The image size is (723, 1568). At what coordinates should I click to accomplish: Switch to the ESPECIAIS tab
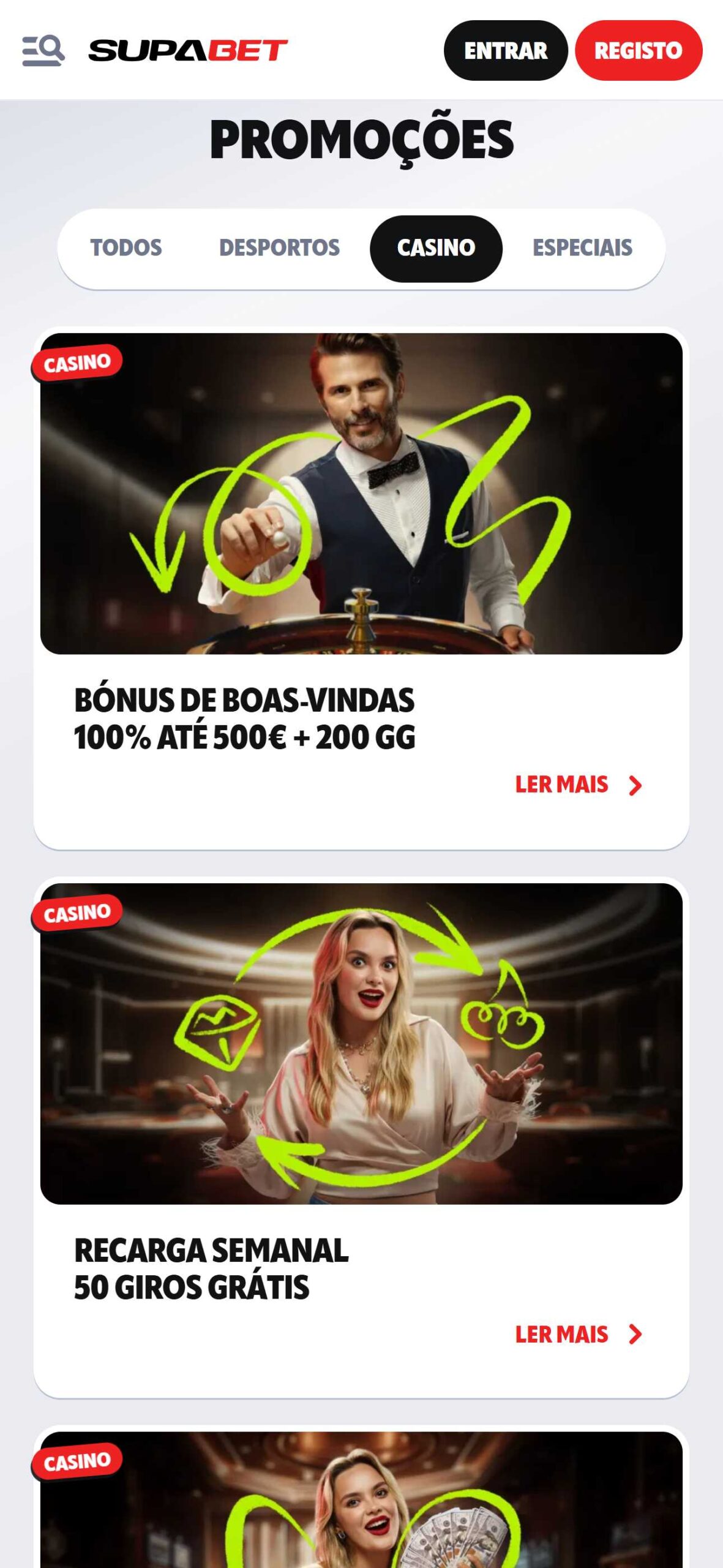582,247
